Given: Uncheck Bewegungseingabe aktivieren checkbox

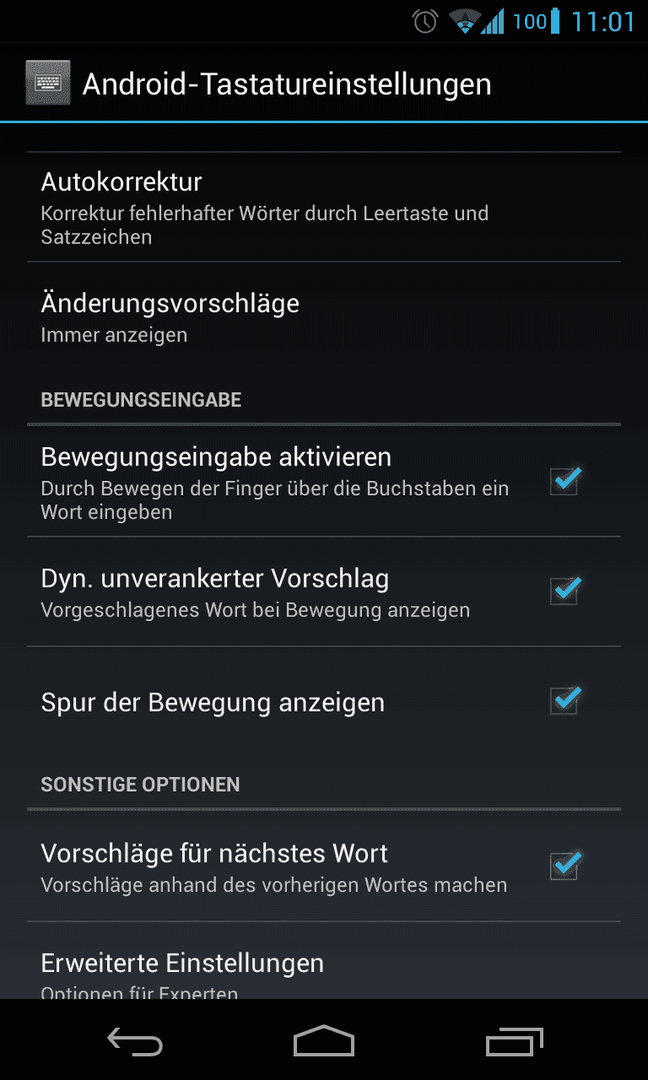Looking at the screenshot, I should [564, 481].
